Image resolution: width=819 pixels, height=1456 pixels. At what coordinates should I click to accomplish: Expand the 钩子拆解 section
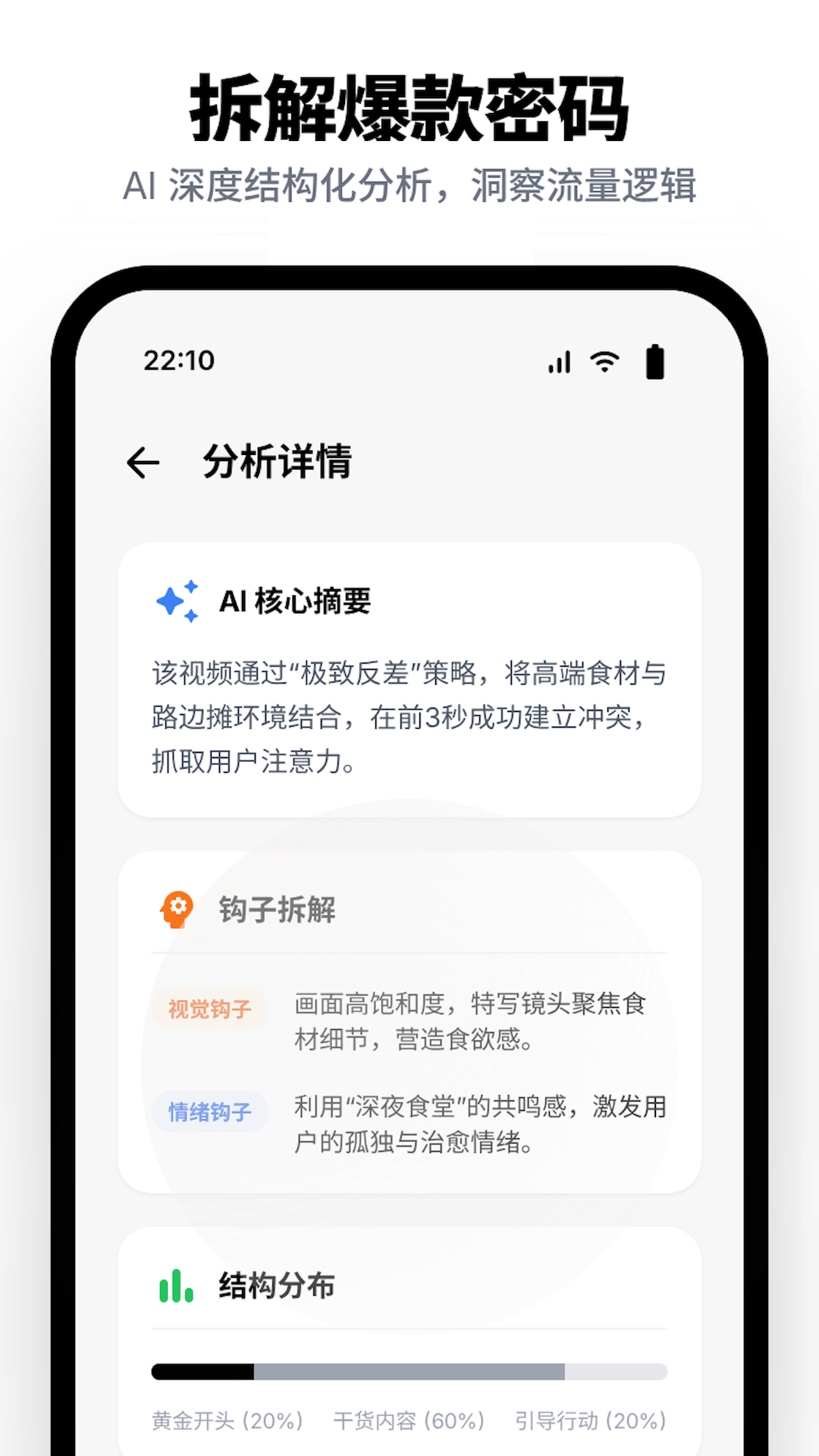point(409,908)
